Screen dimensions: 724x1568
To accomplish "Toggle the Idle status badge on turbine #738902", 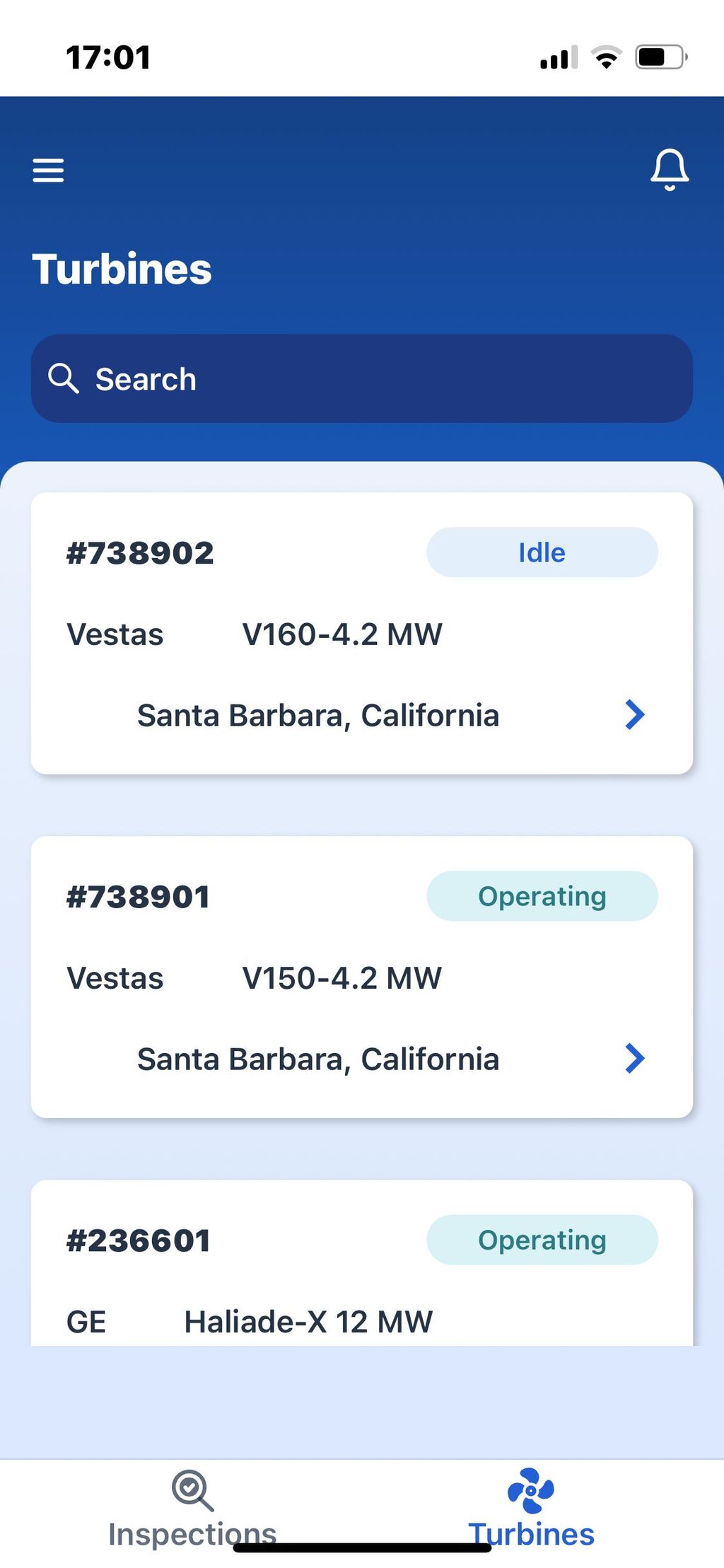I will pos(542,552).
